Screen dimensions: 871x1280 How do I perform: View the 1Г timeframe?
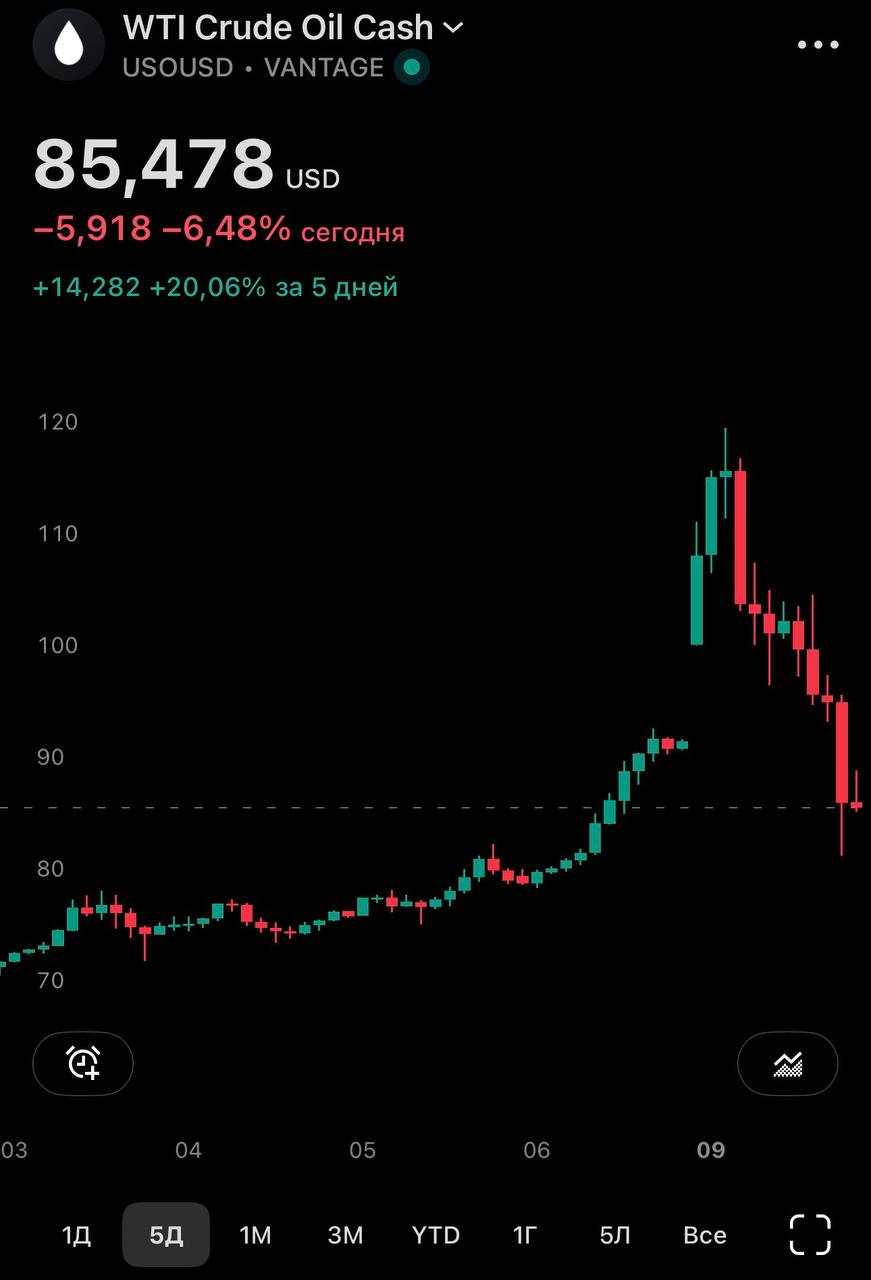[x=525, y=1235]
